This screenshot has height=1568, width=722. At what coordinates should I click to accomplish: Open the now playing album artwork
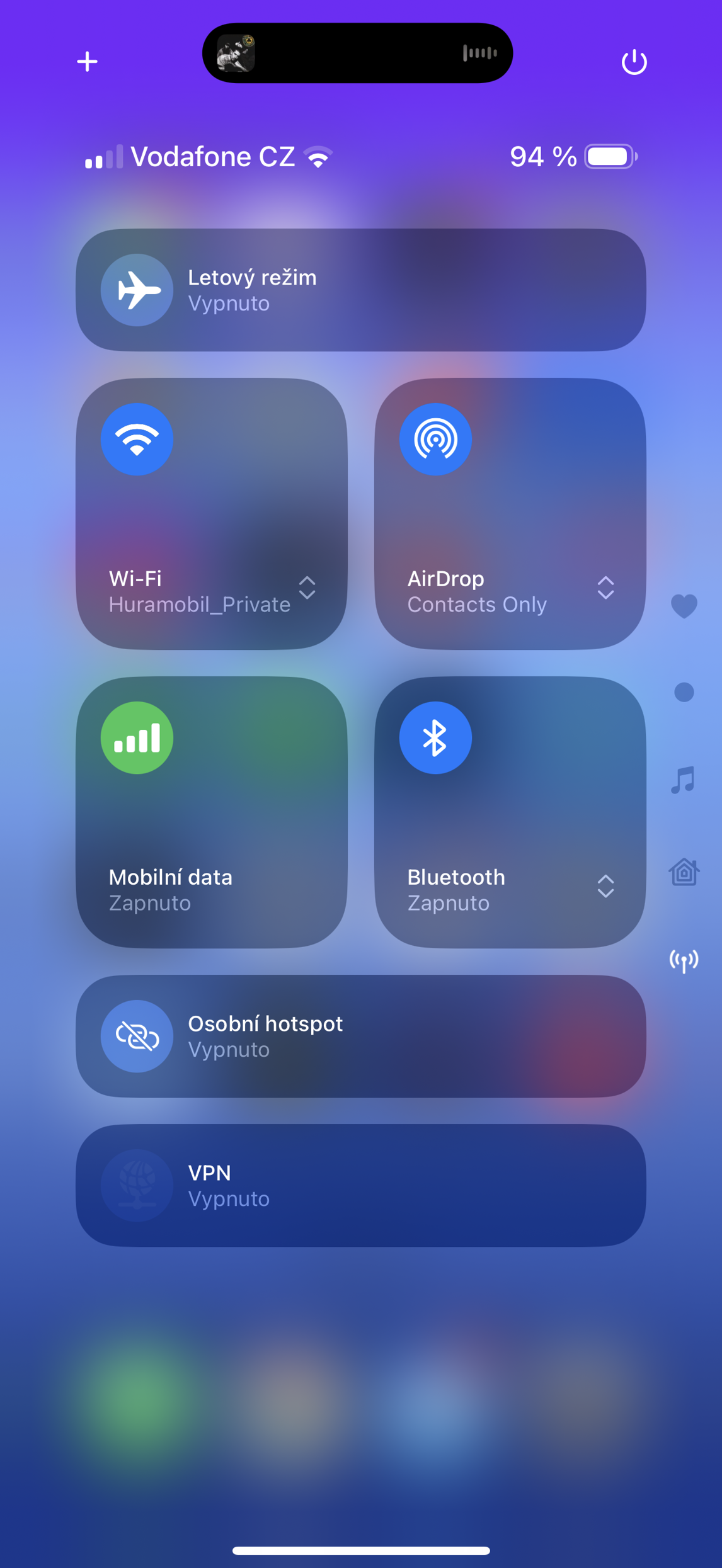tap(236, 54)
